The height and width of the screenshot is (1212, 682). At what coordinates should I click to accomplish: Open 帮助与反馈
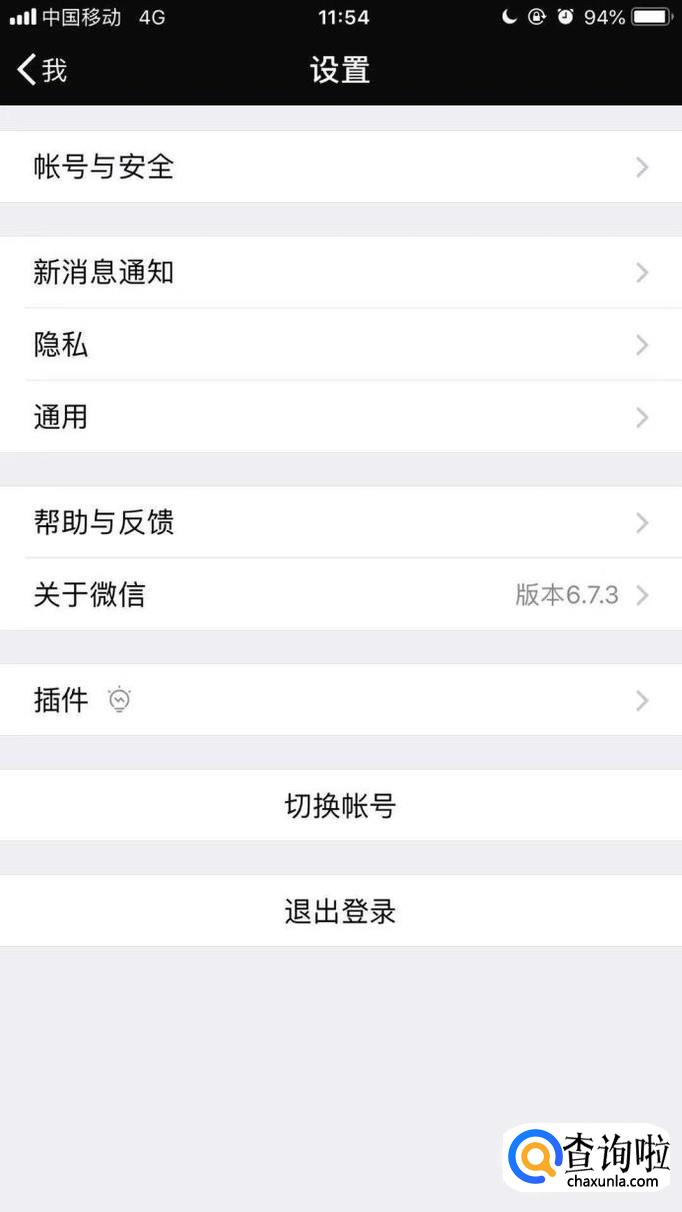click(x=341, y=523)
